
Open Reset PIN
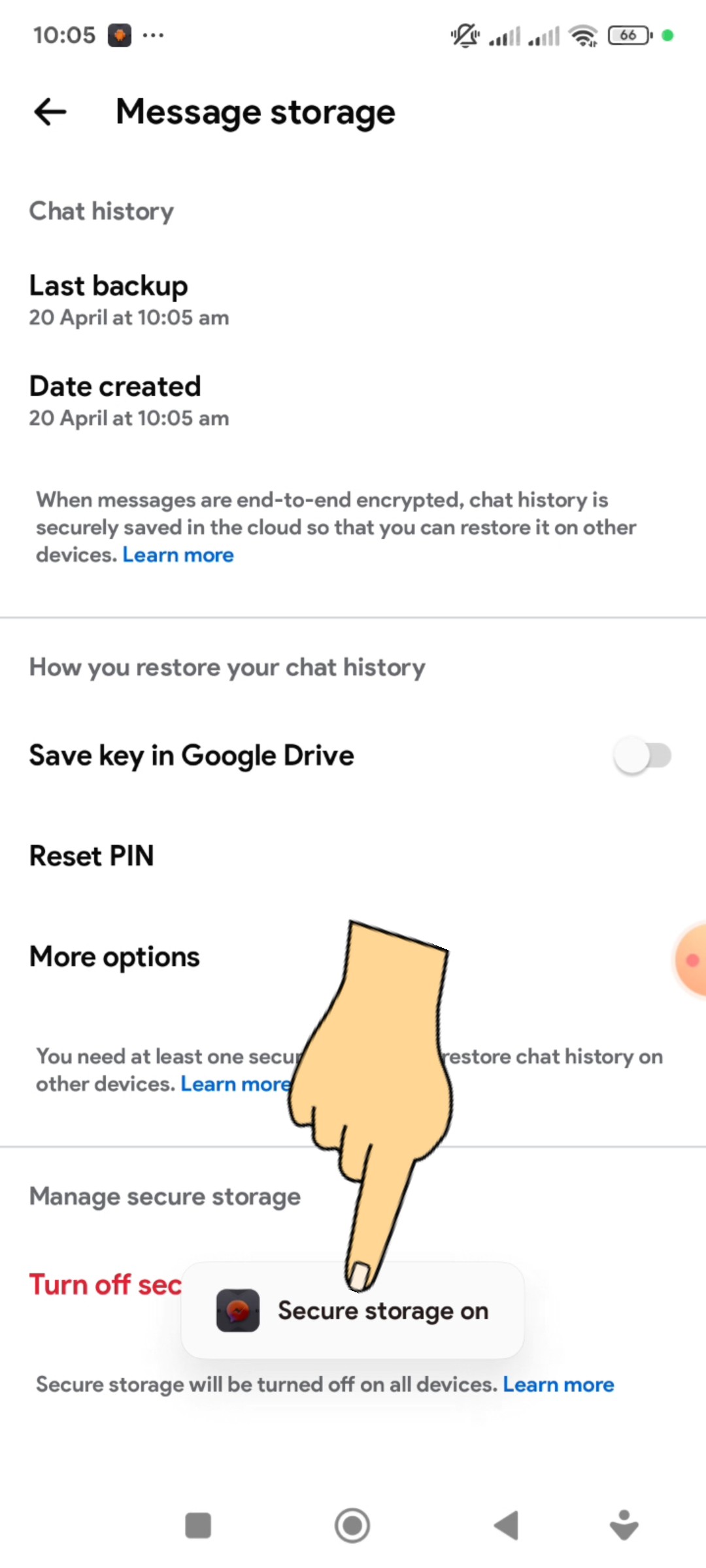click(92, 856)
